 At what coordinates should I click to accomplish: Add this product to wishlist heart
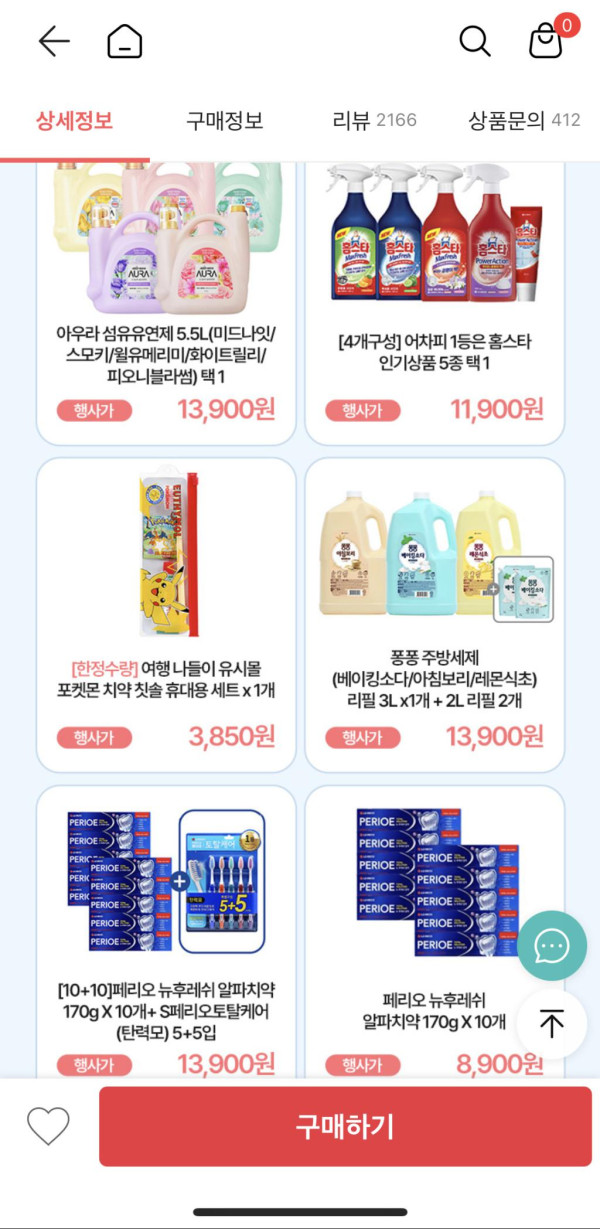click(x=48, y=1127)
